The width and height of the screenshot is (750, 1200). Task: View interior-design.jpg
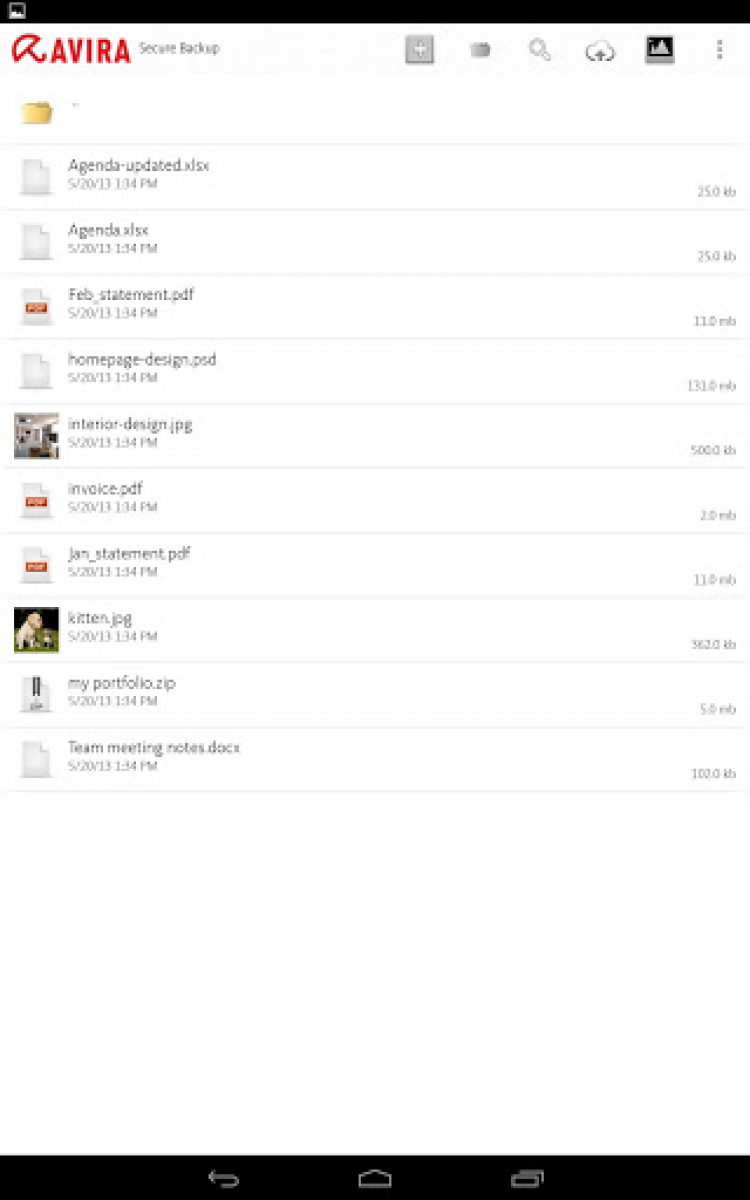[x=130, y=425]
